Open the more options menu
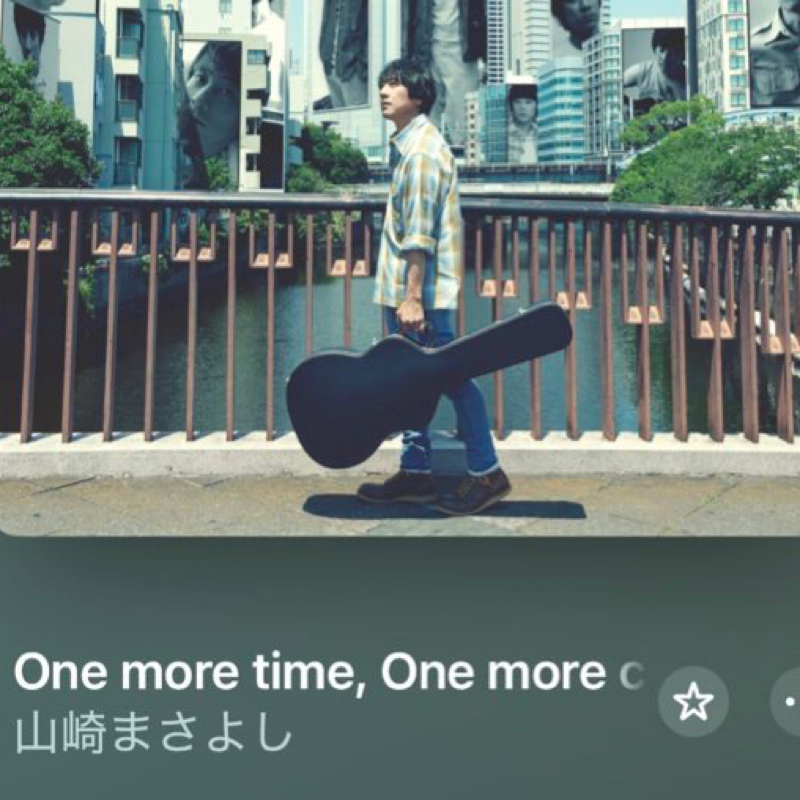800x800 pixels. pyautogui.click(x=788, y=702)
